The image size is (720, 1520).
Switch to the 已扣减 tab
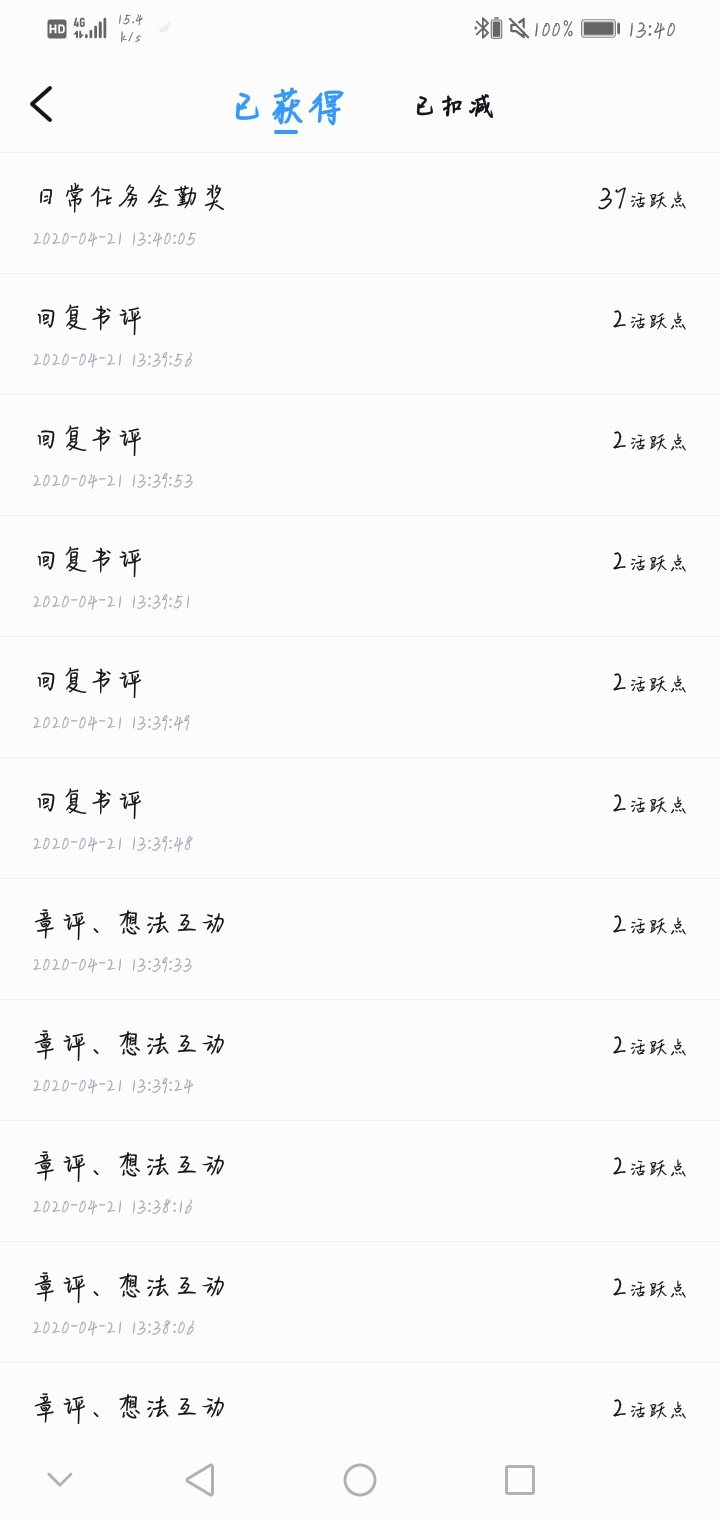tap(455, 106)
